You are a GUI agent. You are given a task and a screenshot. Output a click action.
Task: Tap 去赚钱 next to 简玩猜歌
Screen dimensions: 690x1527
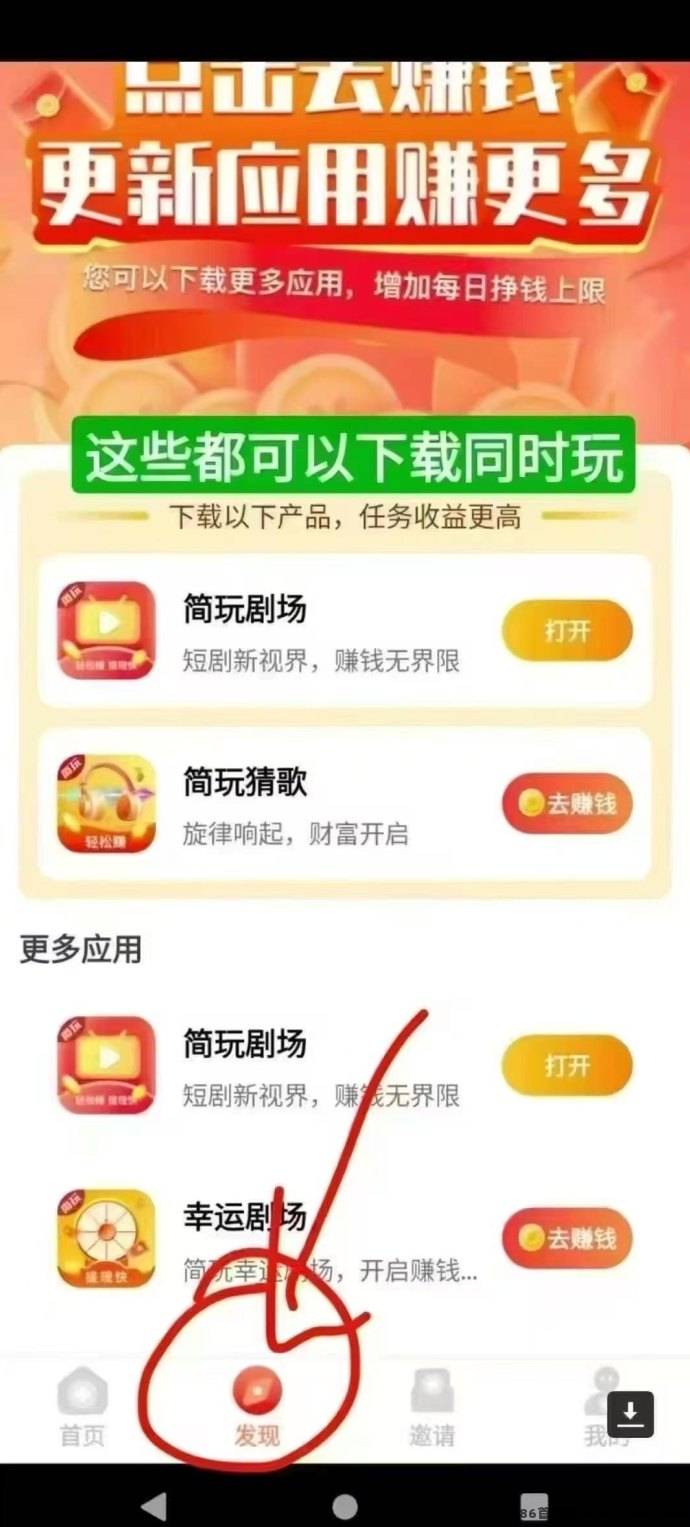coord(567,803)
